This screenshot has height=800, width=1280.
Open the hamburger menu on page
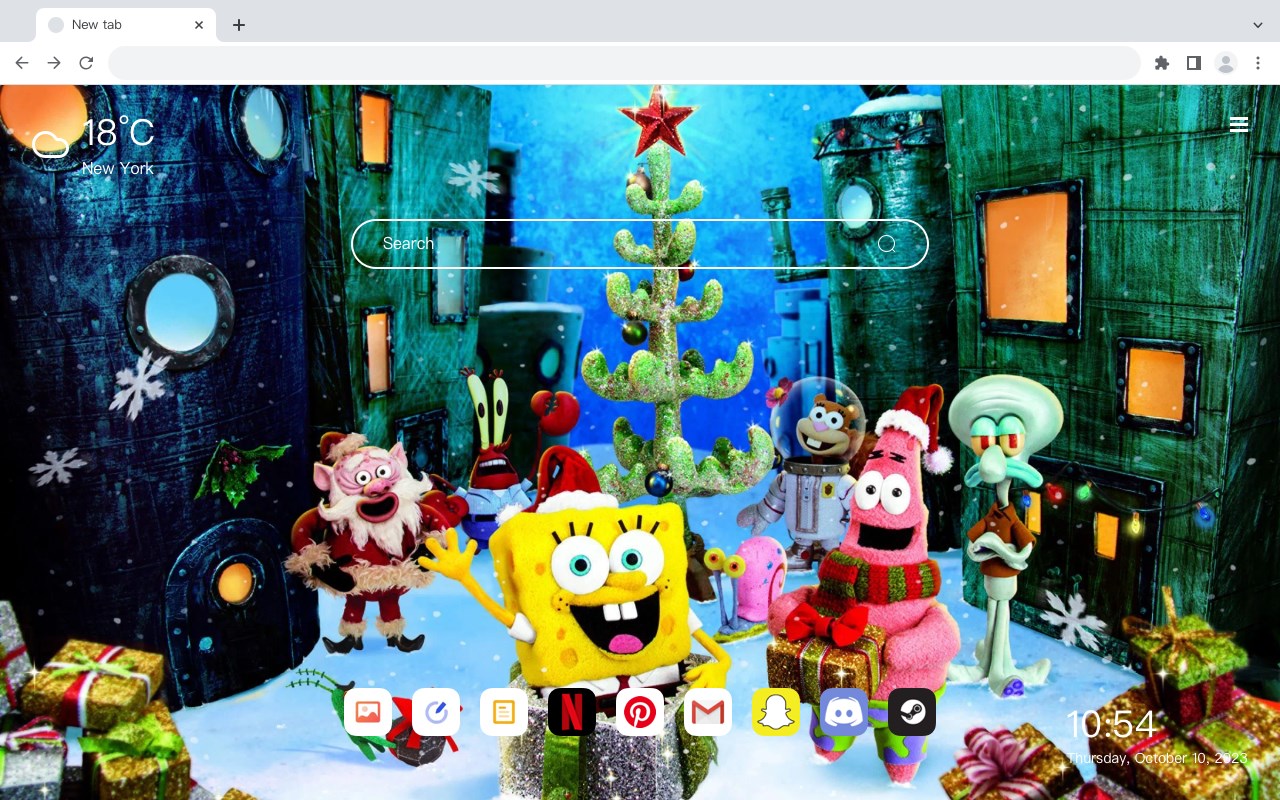1238,124
